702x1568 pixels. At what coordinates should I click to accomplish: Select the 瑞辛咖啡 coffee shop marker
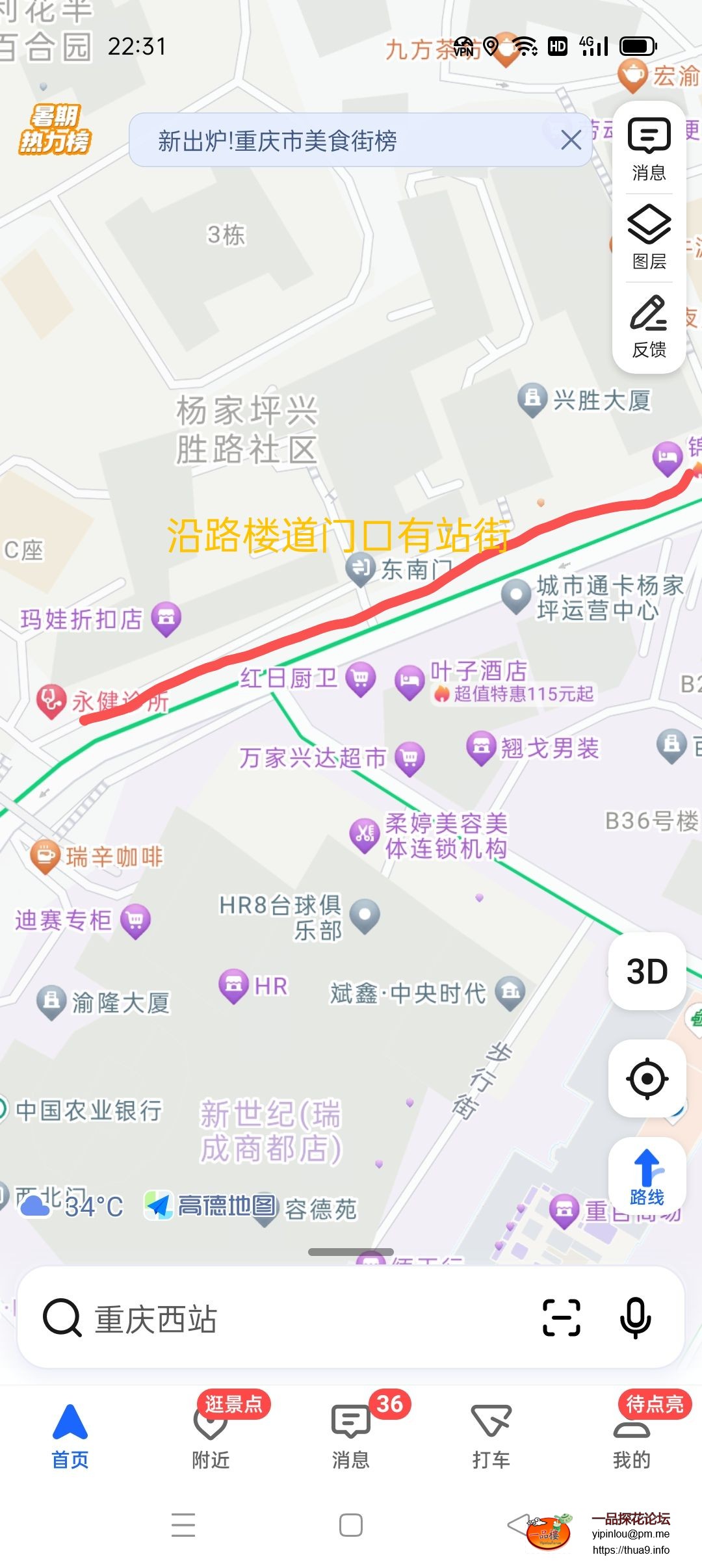[x=44, y=855]
